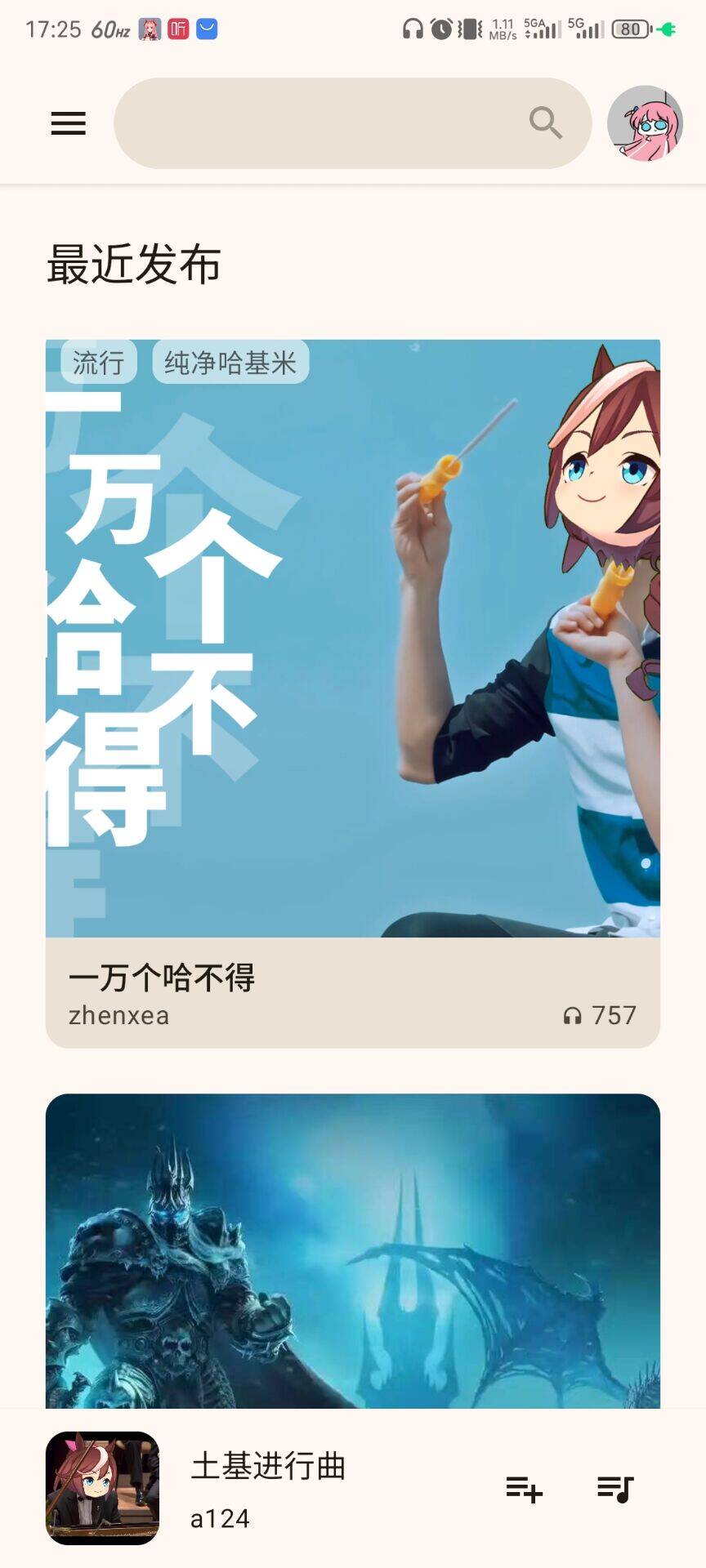
Task: Add current song to a playlist
Action: click(524, 1489)
